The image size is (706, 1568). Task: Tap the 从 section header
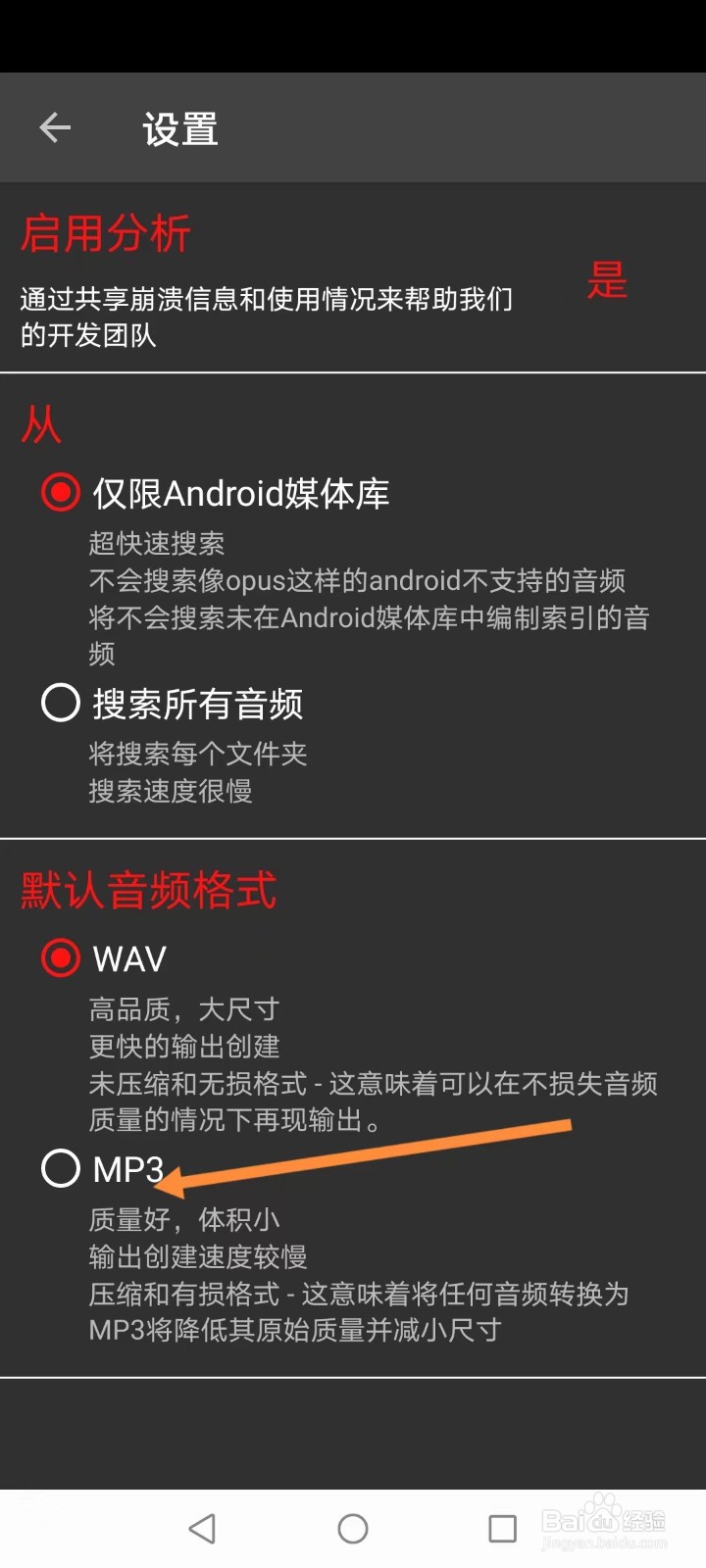[40, 425]
